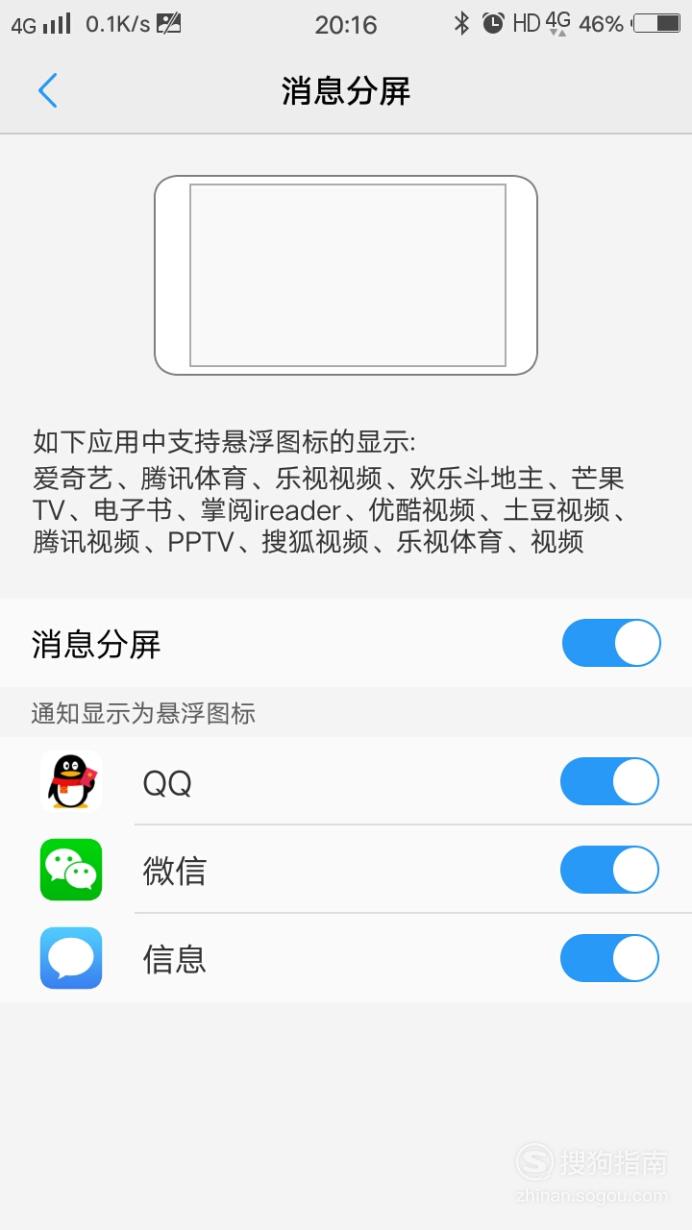Toggle the 微信 floating icon switch

click(610, 870)
